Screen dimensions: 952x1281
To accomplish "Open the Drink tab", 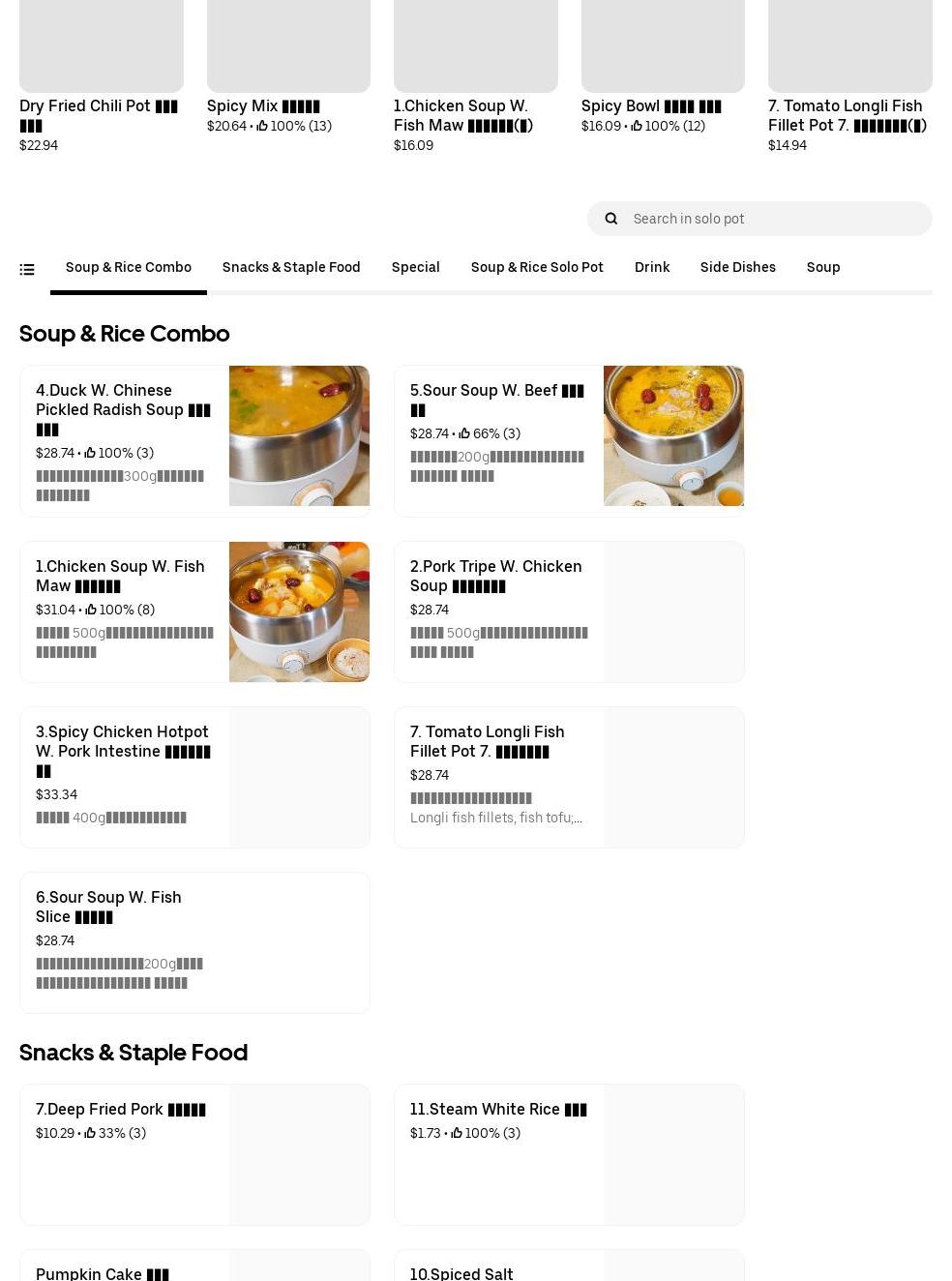I will (652, 267).
